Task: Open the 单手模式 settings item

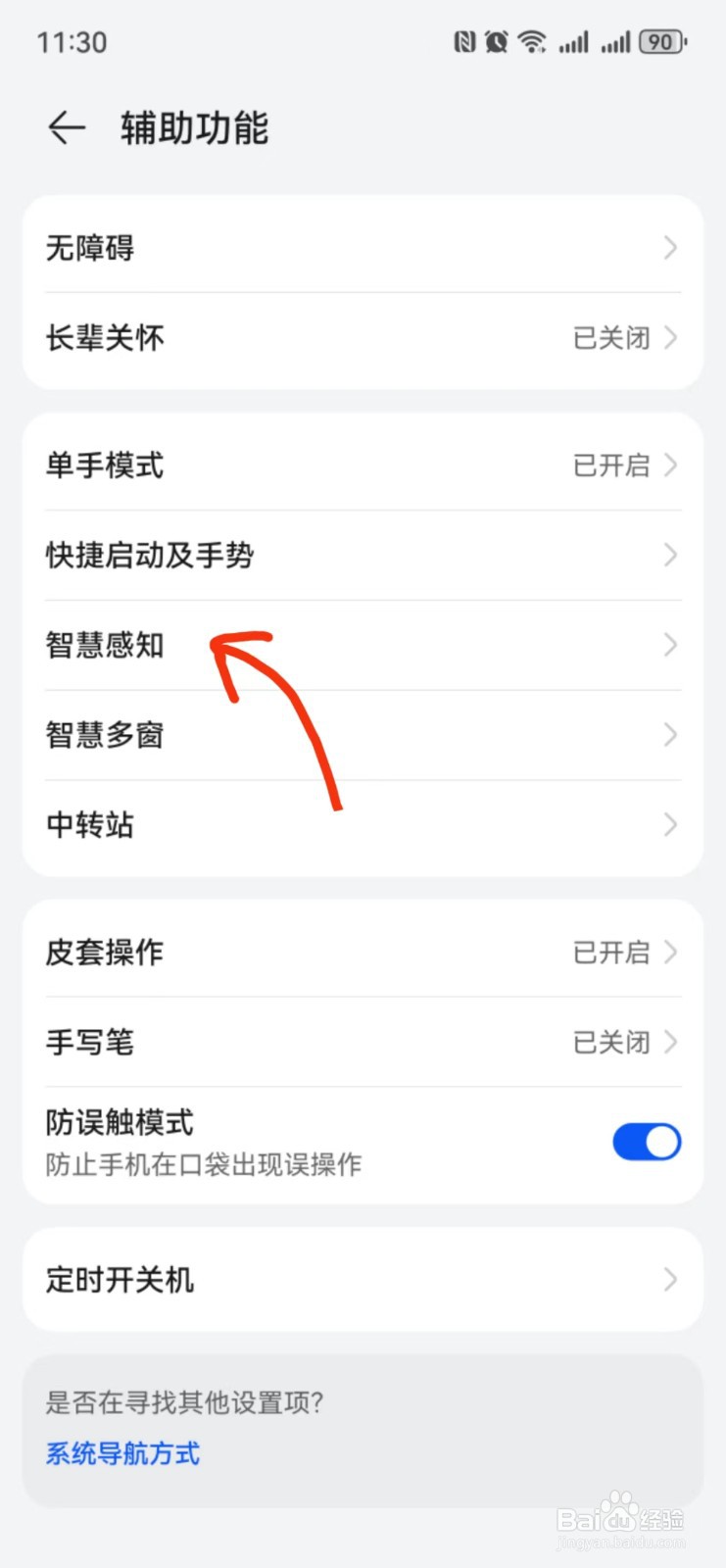Action: 363,465
